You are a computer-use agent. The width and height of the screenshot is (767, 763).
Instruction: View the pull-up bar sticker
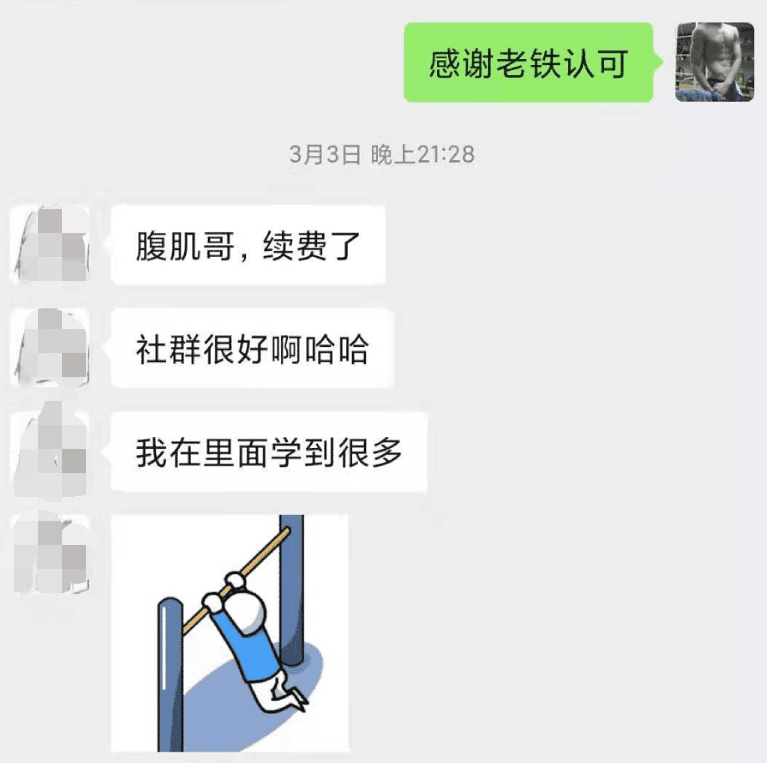(230, 633)
